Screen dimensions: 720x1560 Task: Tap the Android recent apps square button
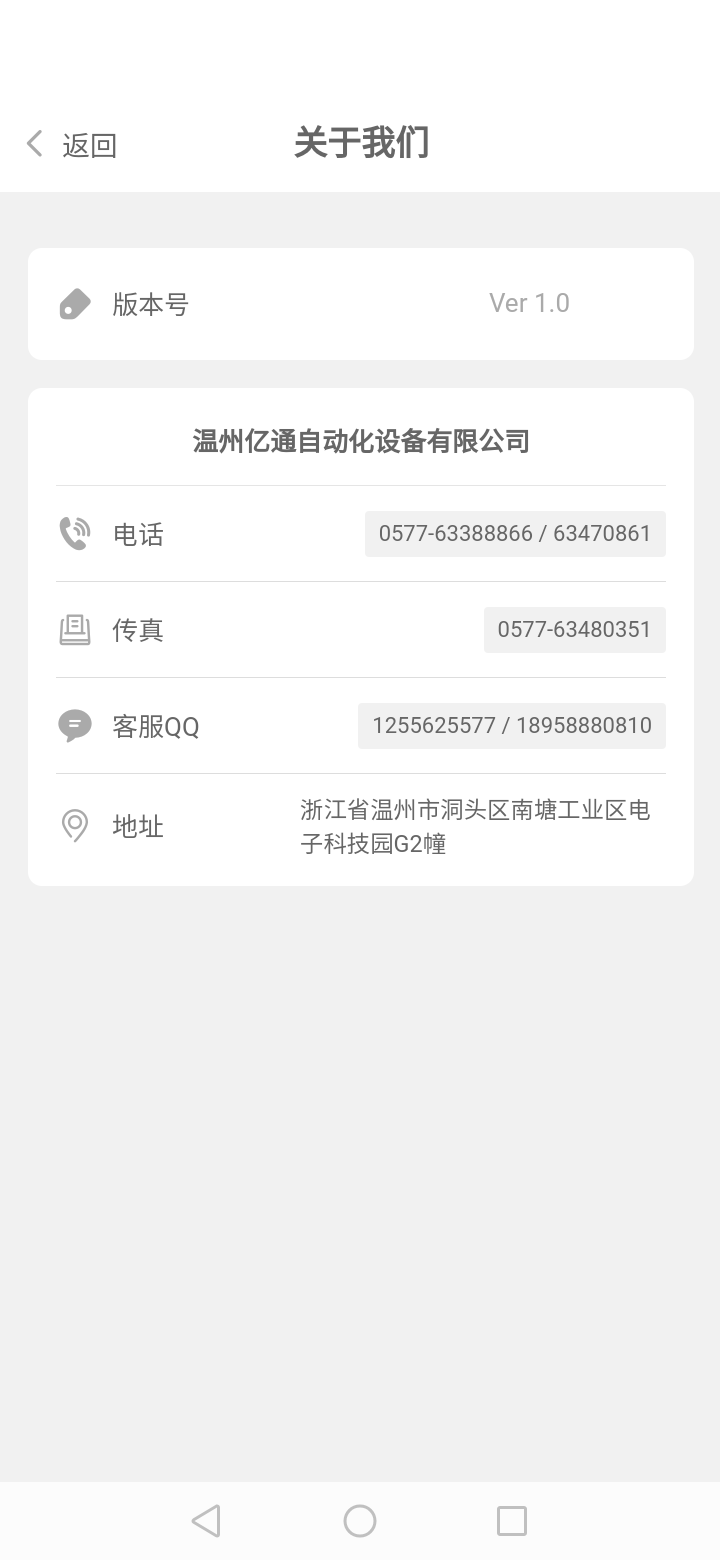tap(512, 1519)
